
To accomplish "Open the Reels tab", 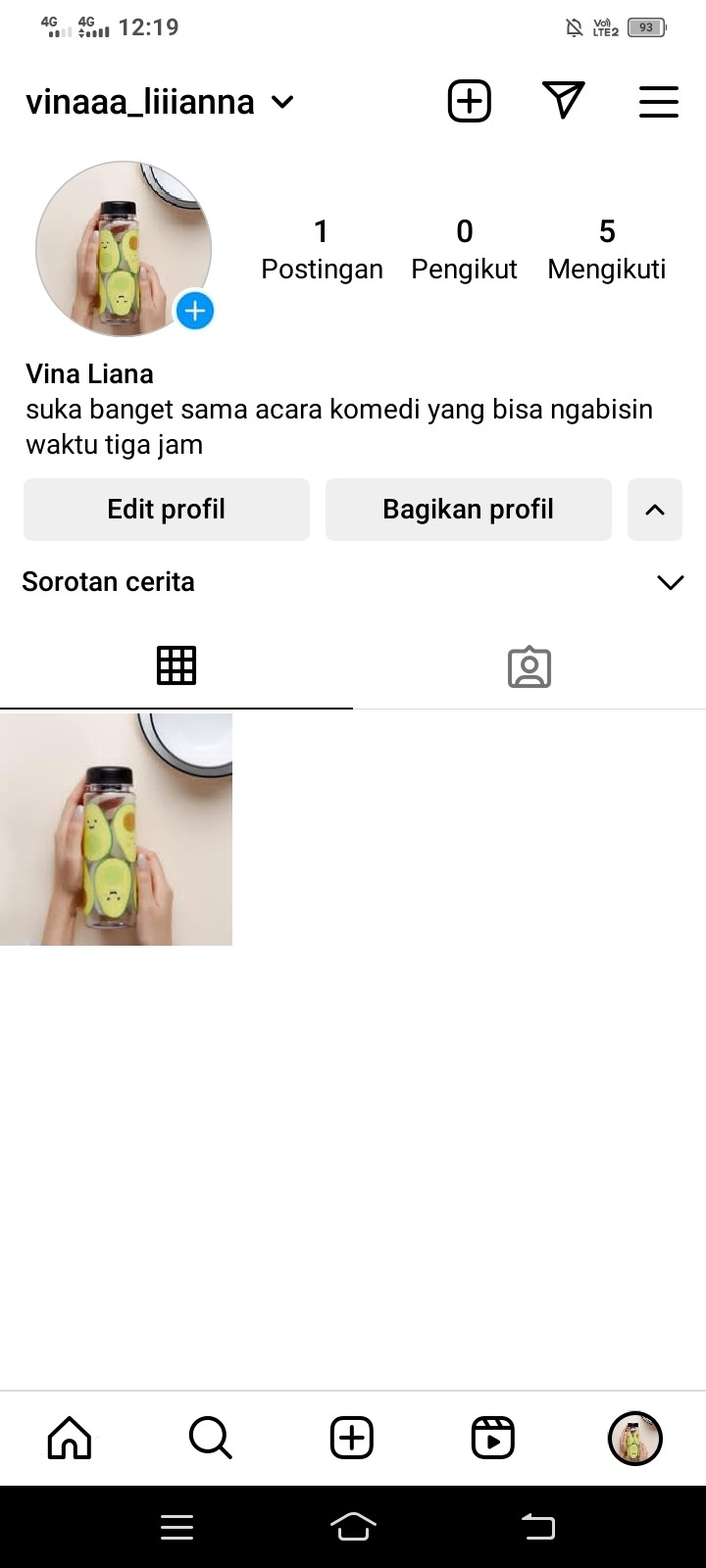I will [x=493, y=1438].
